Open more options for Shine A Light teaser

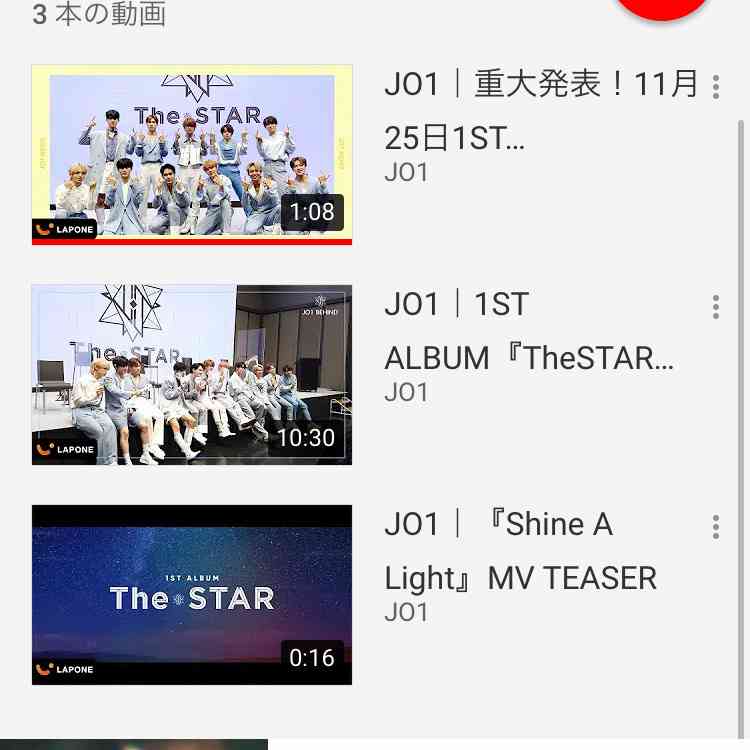pos(716,527)
